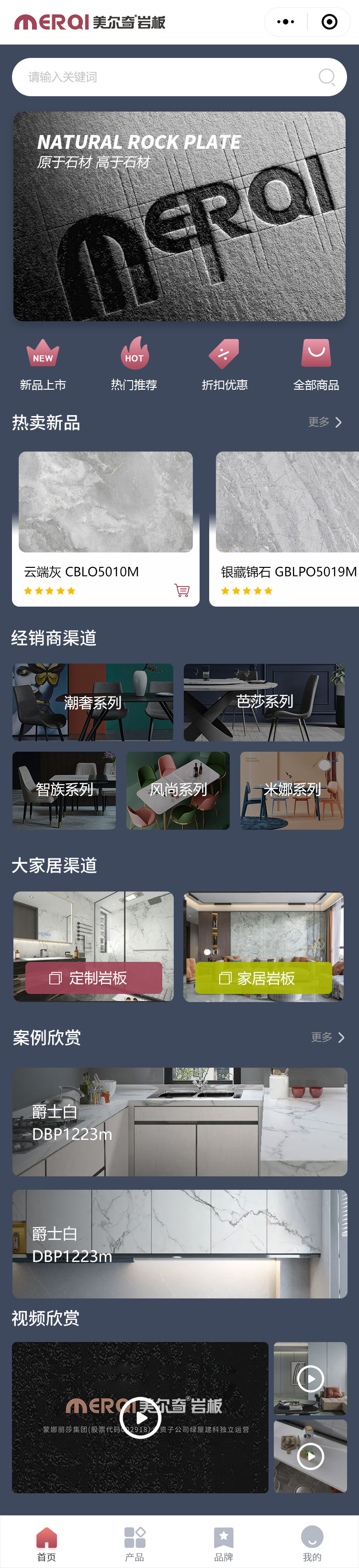Tap 更多 next to 案例欣赏
Viewport: 359px width, 1568px height.
pyautogui.click(x=327, y=1037)
